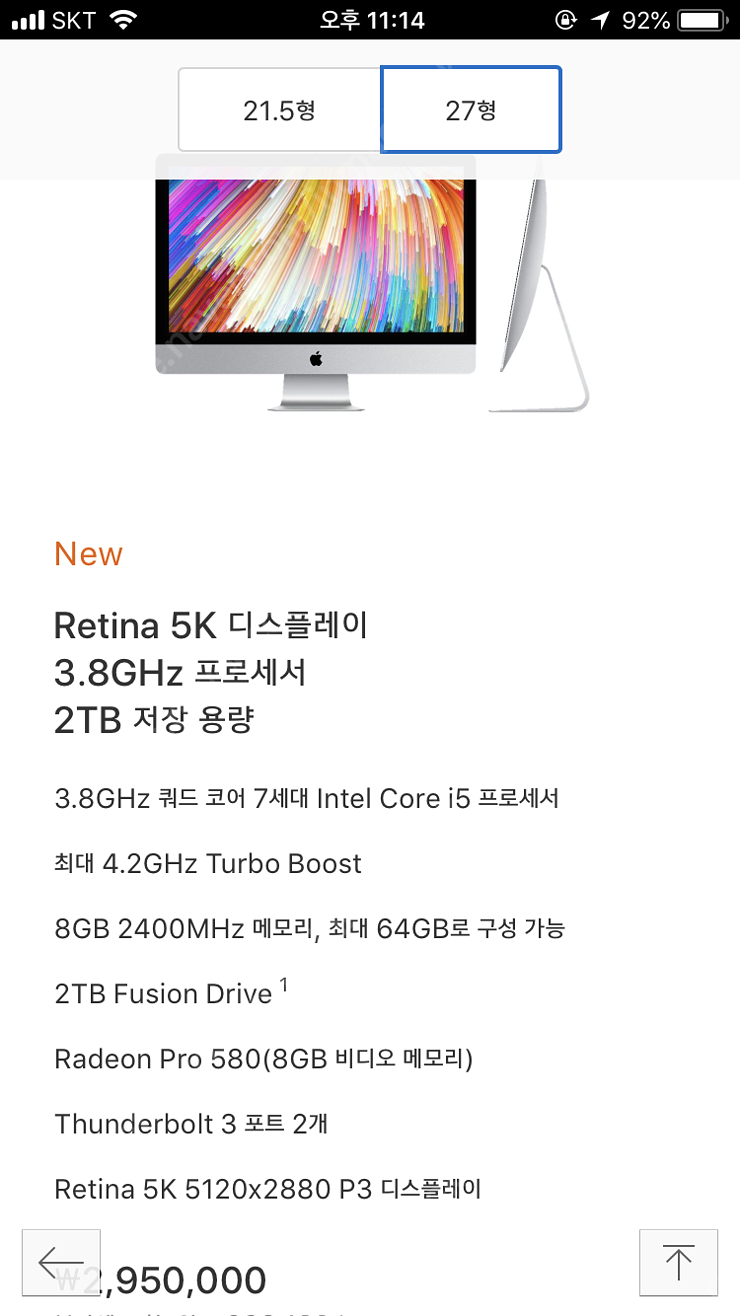
Task: Switch to the 21.5형 size option
Action: click(x=279, y=110)
